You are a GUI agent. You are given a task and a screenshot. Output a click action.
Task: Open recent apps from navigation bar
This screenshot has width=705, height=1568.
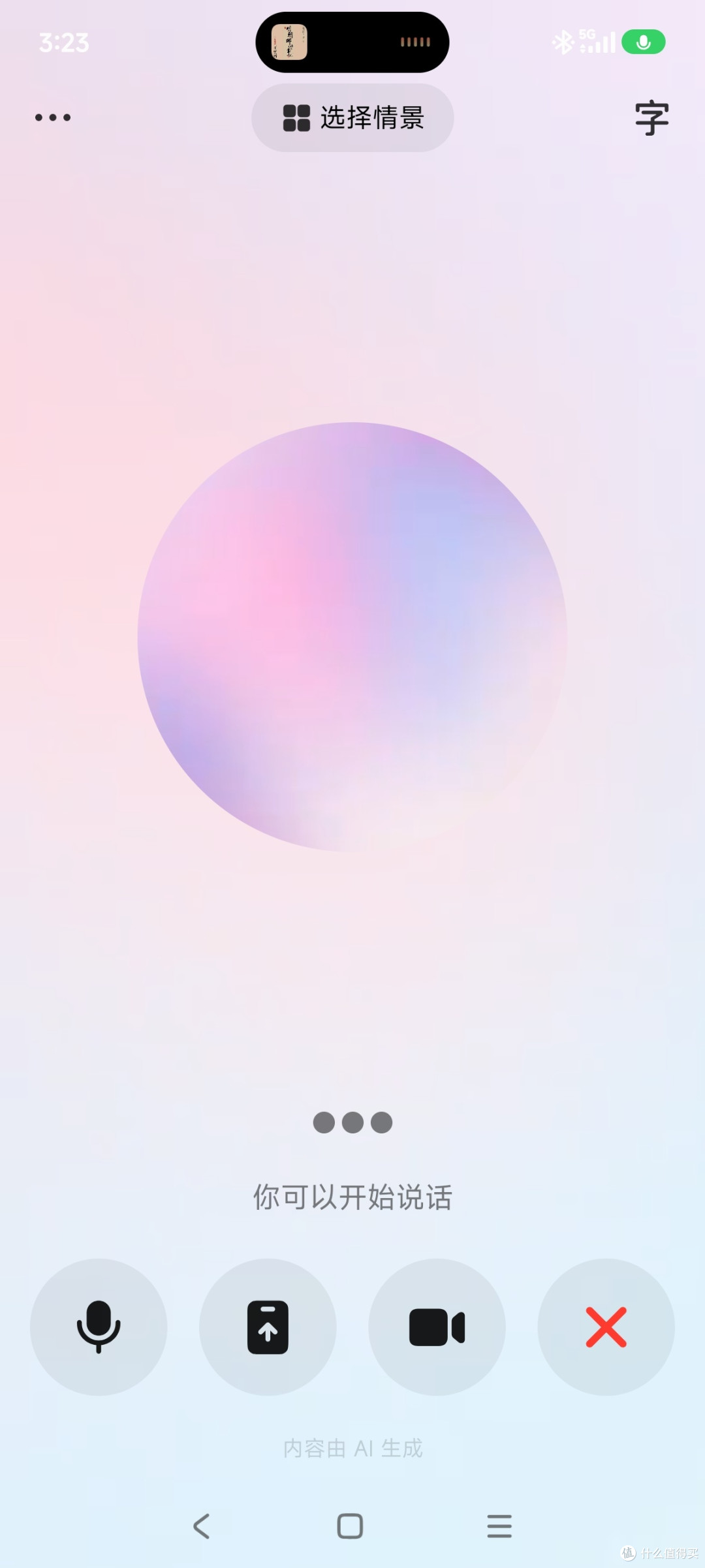(499, 1526)
